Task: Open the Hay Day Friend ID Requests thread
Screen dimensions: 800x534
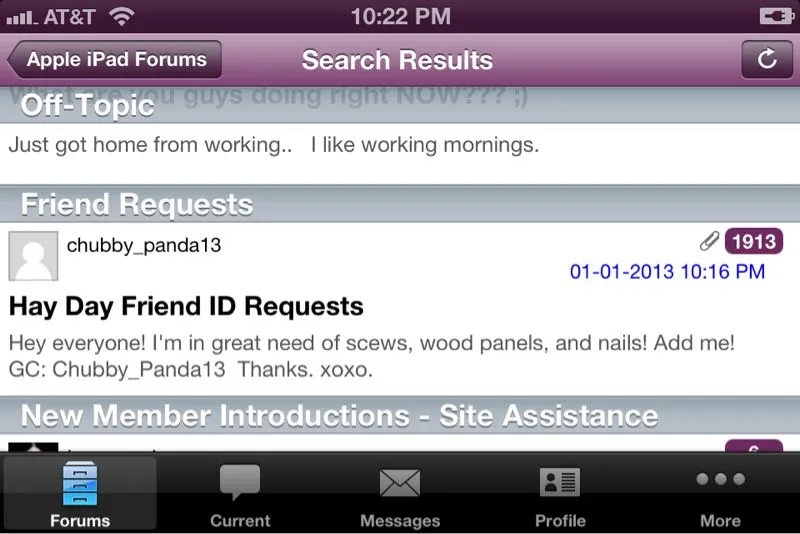Action: click(x=186, y=305)
